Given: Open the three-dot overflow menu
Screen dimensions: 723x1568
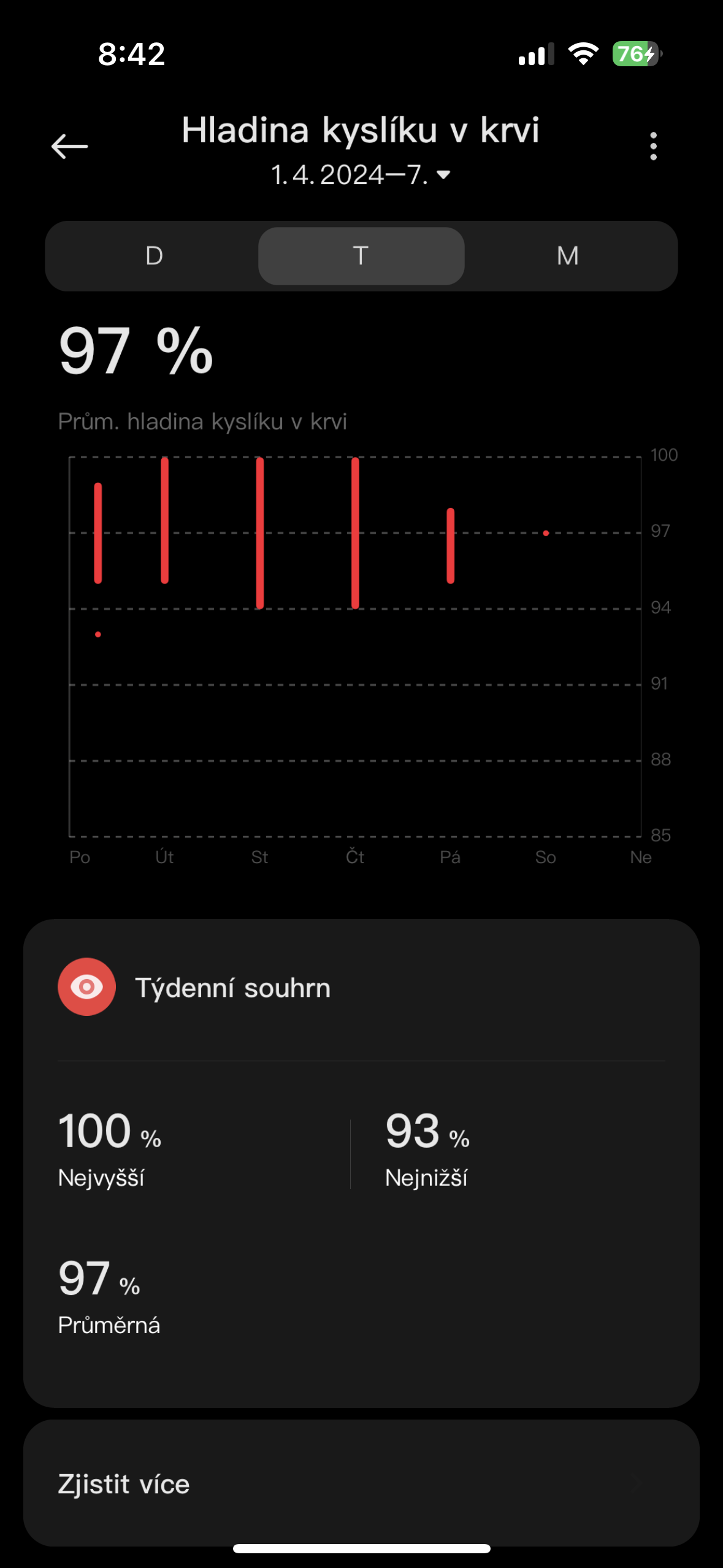Looking at the screenshot, I should point(653,147).
